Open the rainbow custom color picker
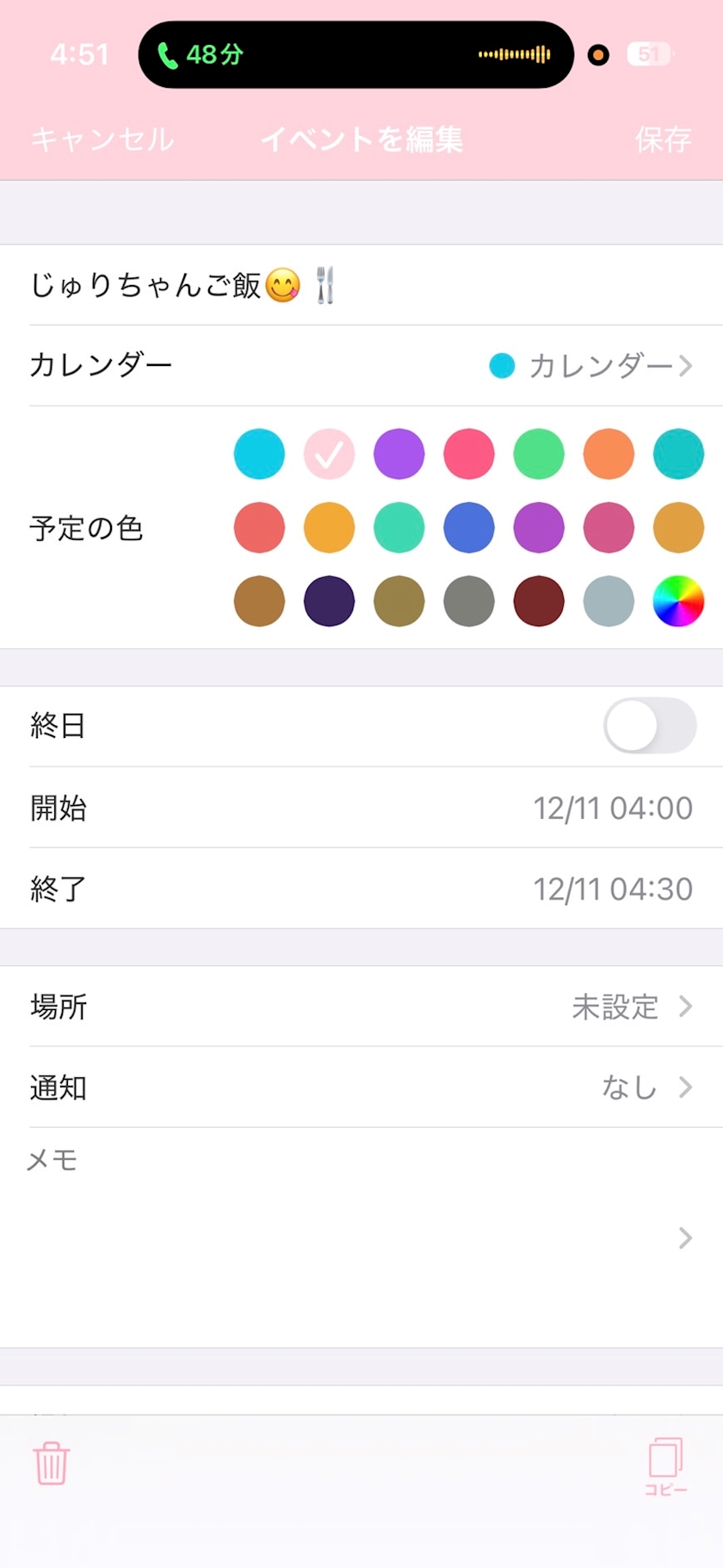The image size is (723, 1568). coord(678,601)
